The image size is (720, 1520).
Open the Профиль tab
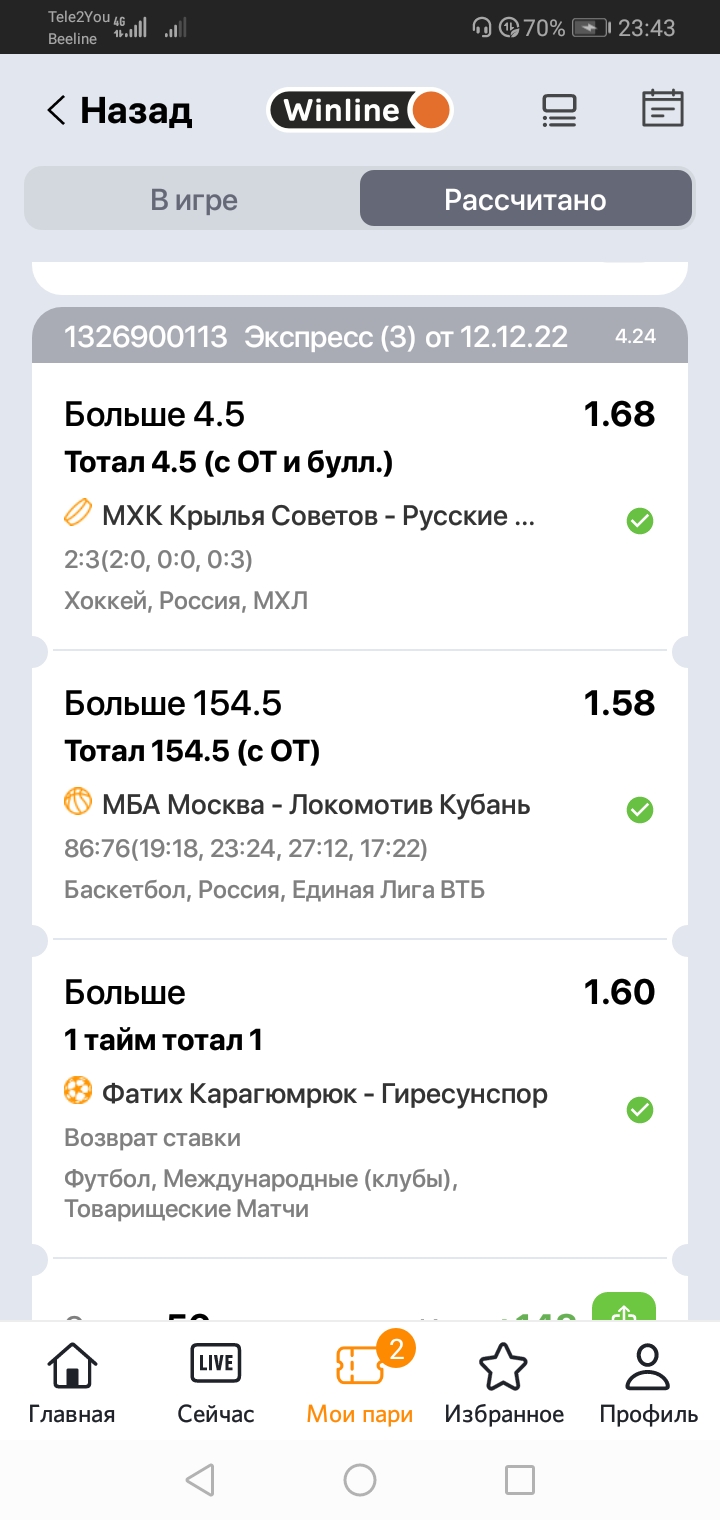(648, 1383)
